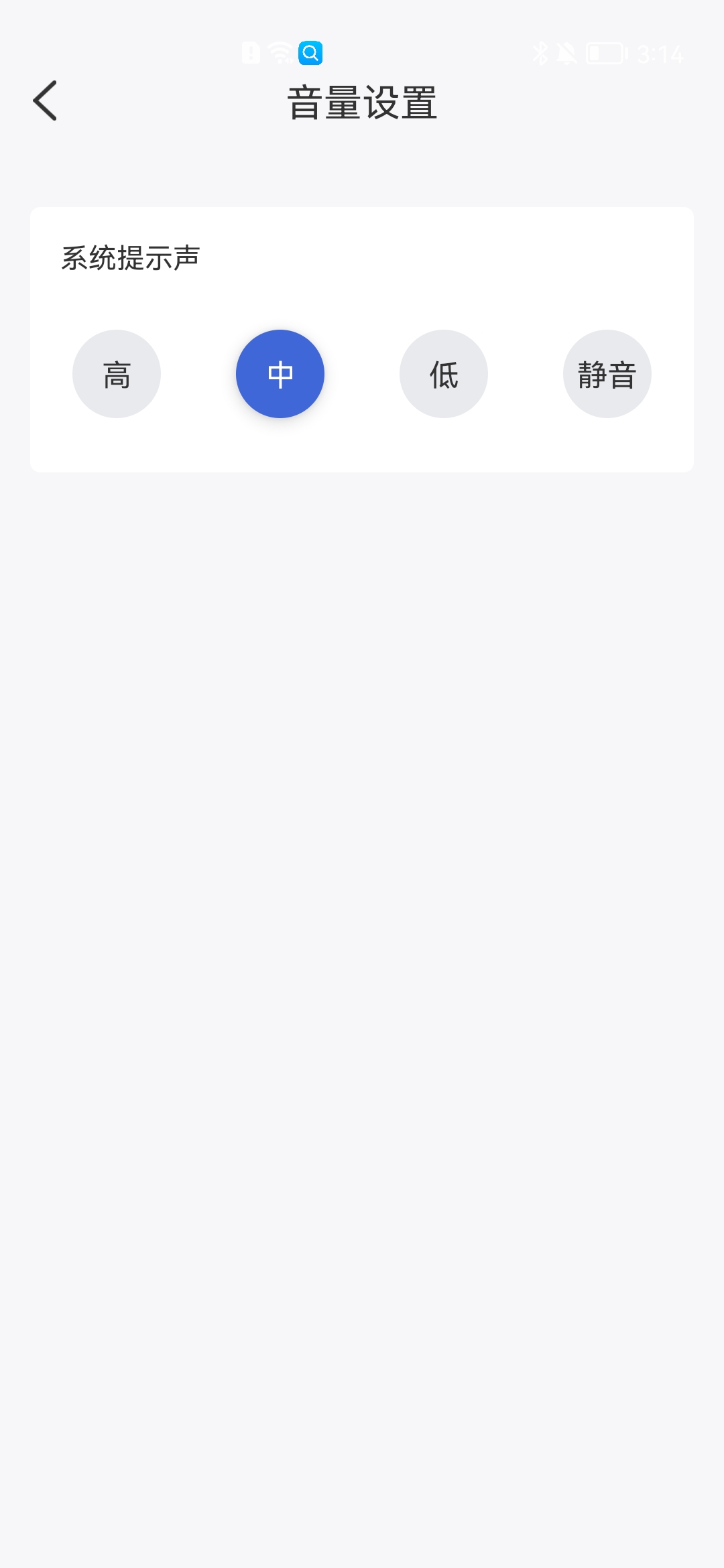Choose the 低 volume level
The height and width of the screenshot is (1568, 724).
(x=444, y=374)
